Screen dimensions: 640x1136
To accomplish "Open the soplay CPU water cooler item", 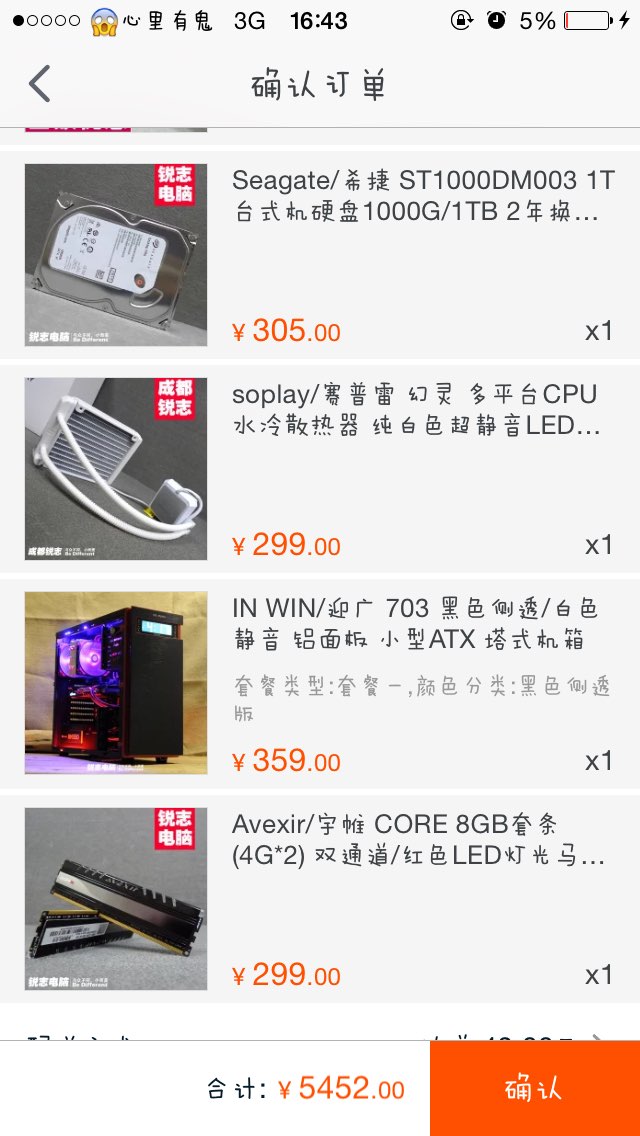I will click(414, 410).
